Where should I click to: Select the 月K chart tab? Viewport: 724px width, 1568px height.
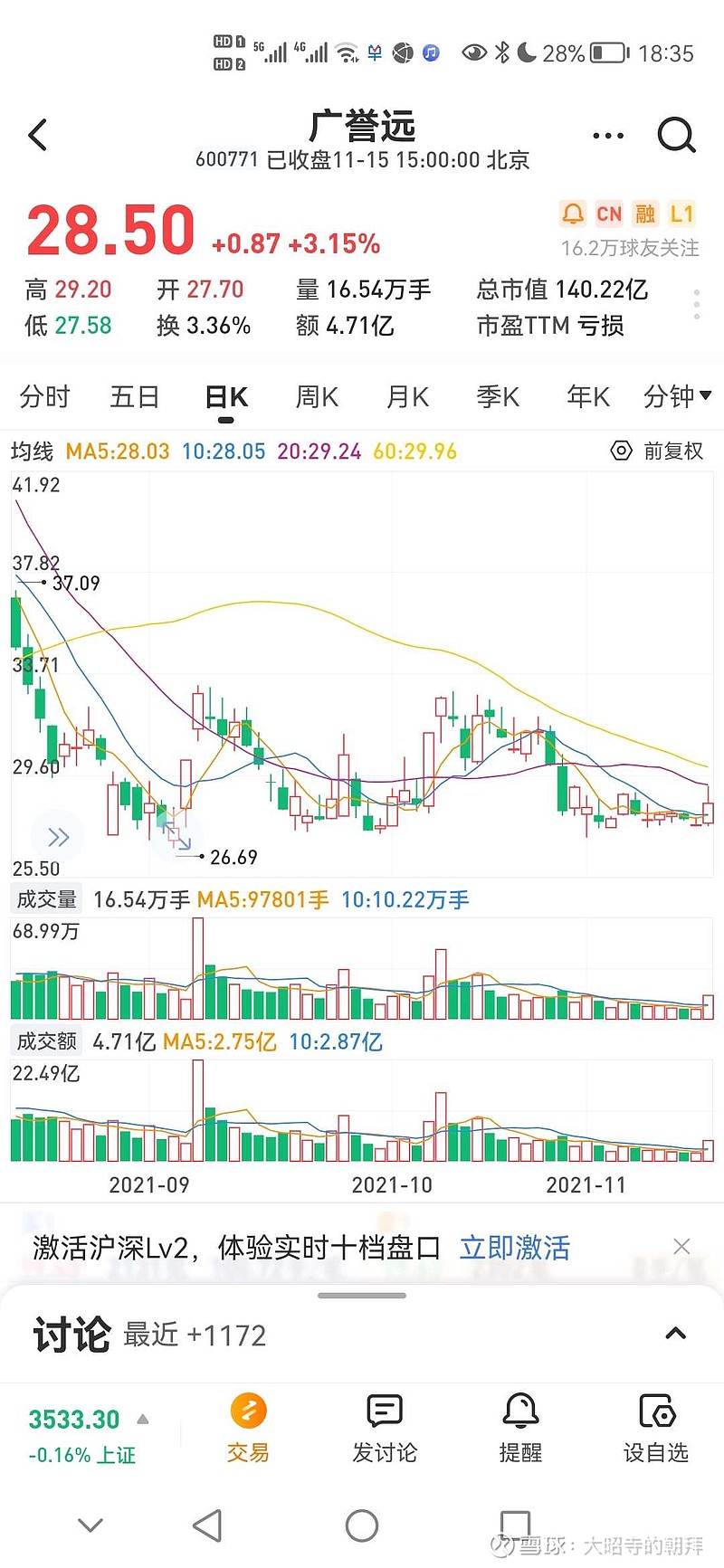(407, 396)
